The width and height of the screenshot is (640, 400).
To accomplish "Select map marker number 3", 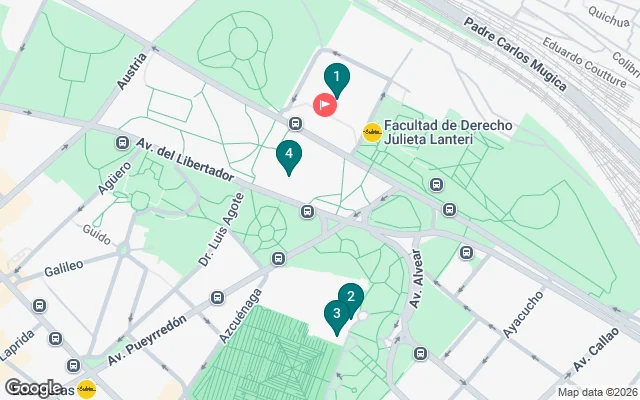I will 337,314.
